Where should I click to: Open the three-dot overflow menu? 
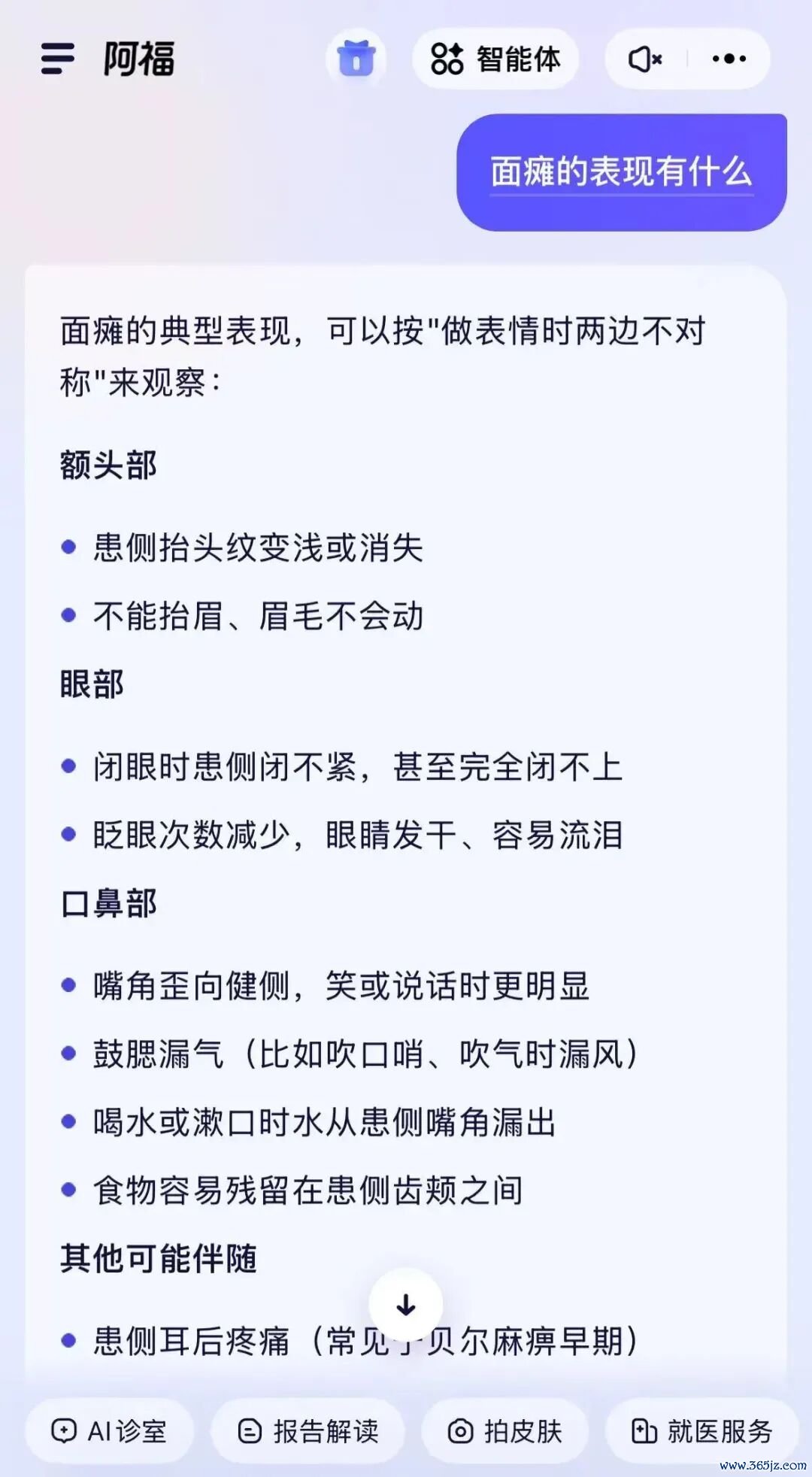coord(729,59)
